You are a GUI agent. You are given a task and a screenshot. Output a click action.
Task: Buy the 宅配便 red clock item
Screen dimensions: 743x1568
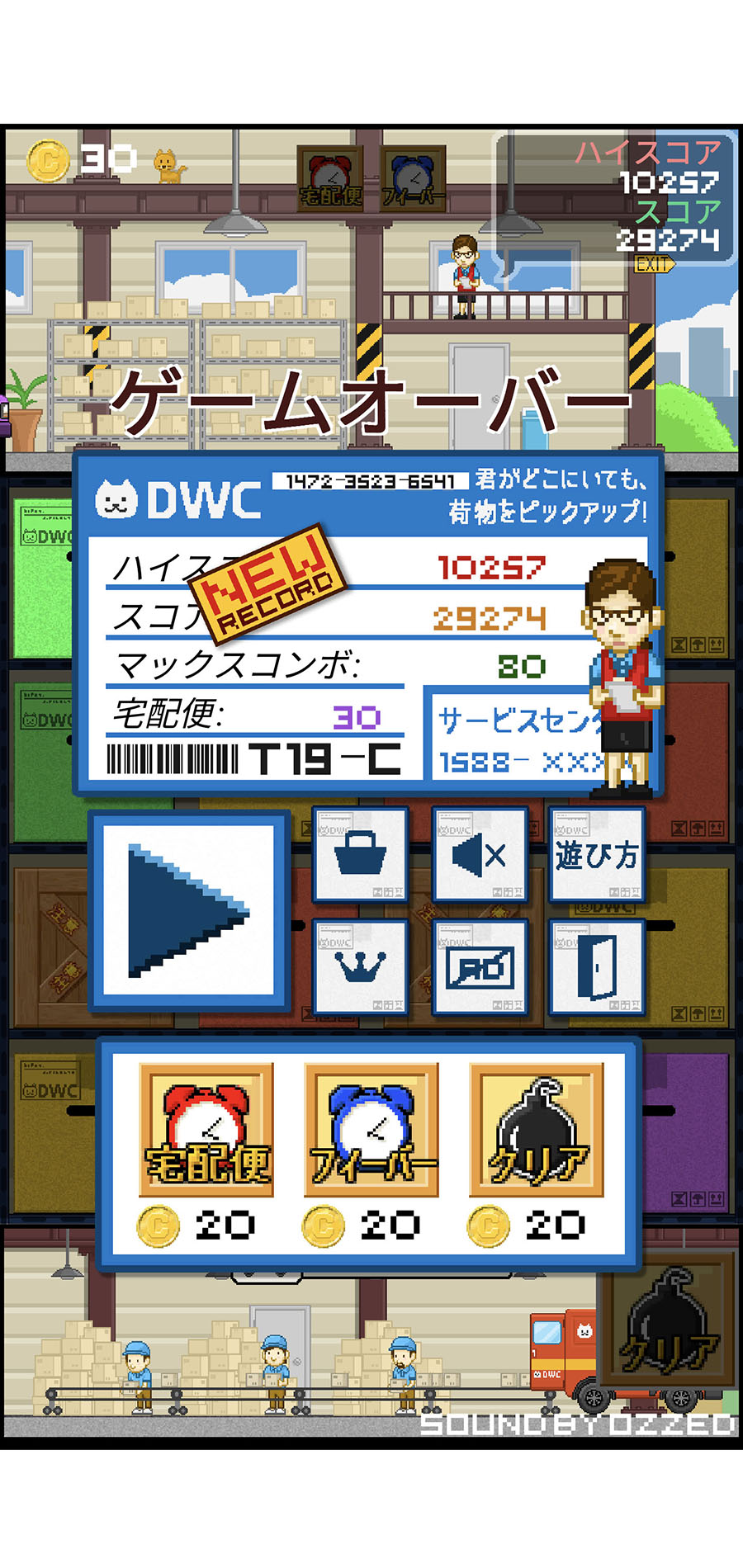pyautogui.click(x=206, y=1130)
